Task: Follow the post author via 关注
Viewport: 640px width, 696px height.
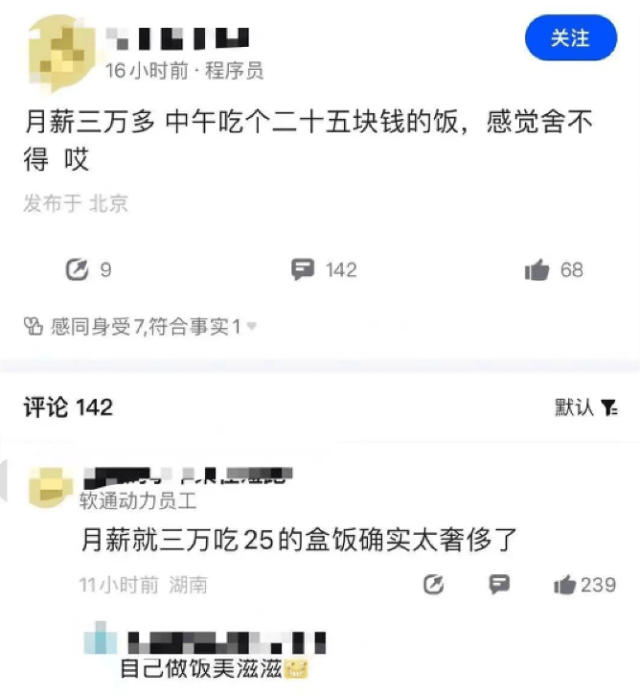Action: pos(570,38)
